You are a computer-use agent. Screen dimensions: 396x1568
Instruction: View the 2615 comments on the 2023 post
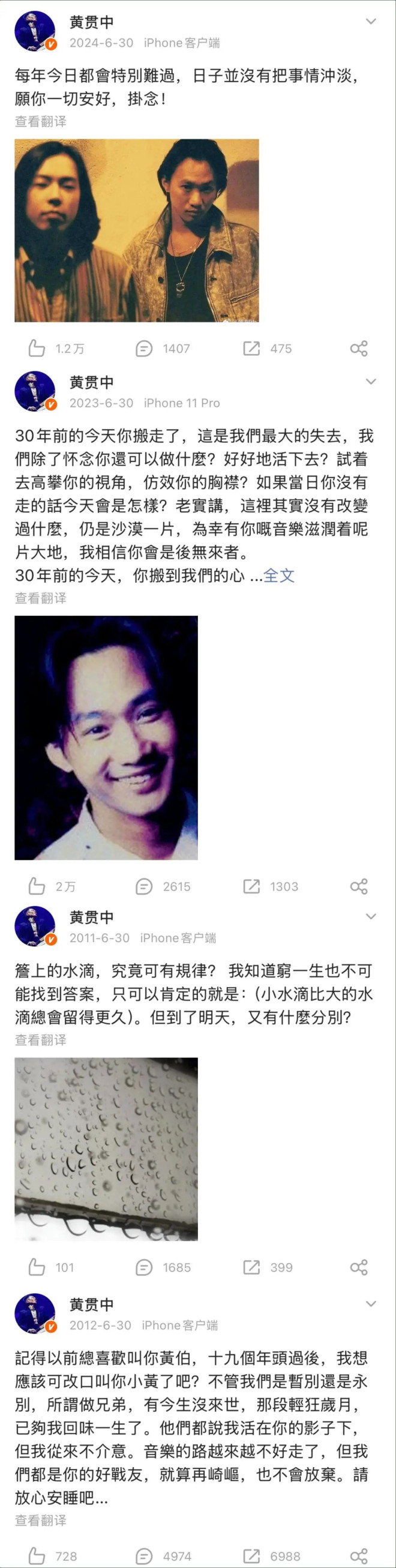(x=144, y=886)
